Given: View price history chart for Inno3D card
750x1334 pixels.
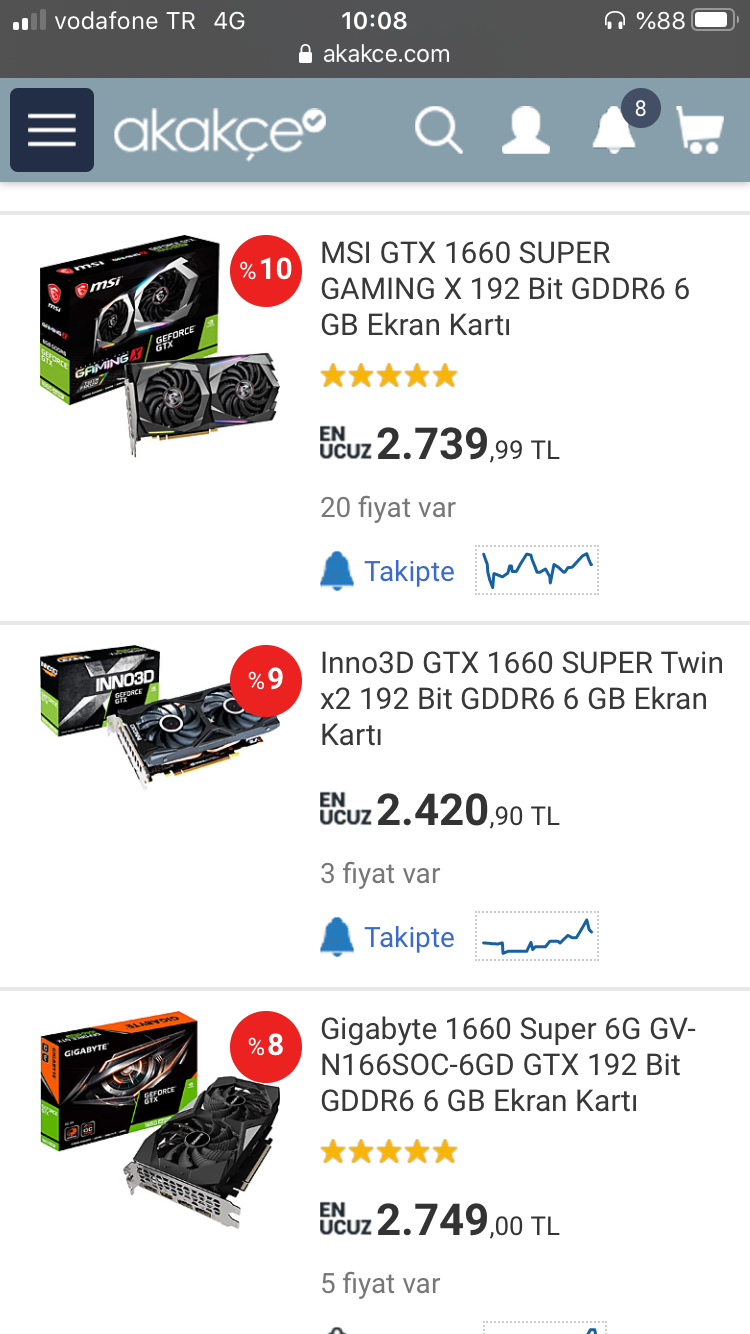Looking at the screenshot, I should coord(537,936).
